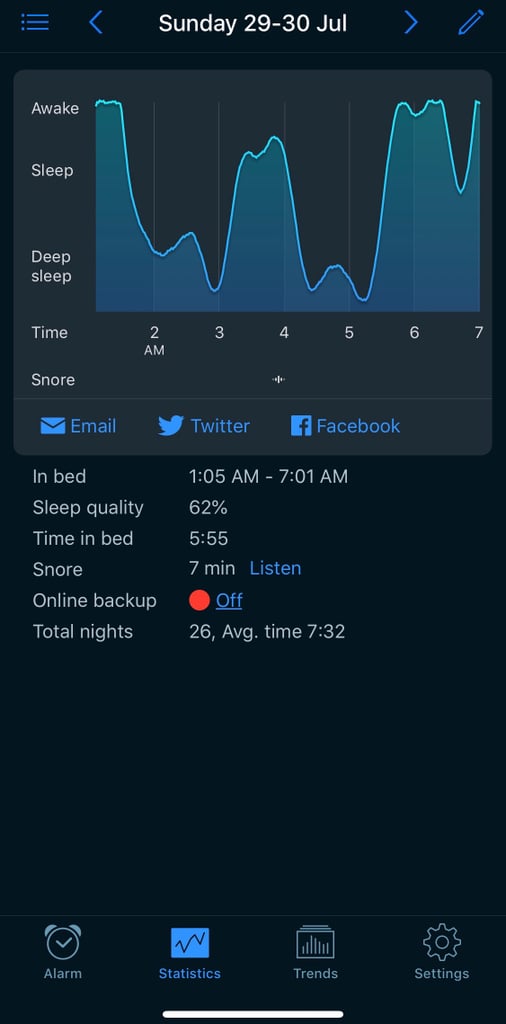
Task: Open the Trends tab
Action: click(315, 953)
